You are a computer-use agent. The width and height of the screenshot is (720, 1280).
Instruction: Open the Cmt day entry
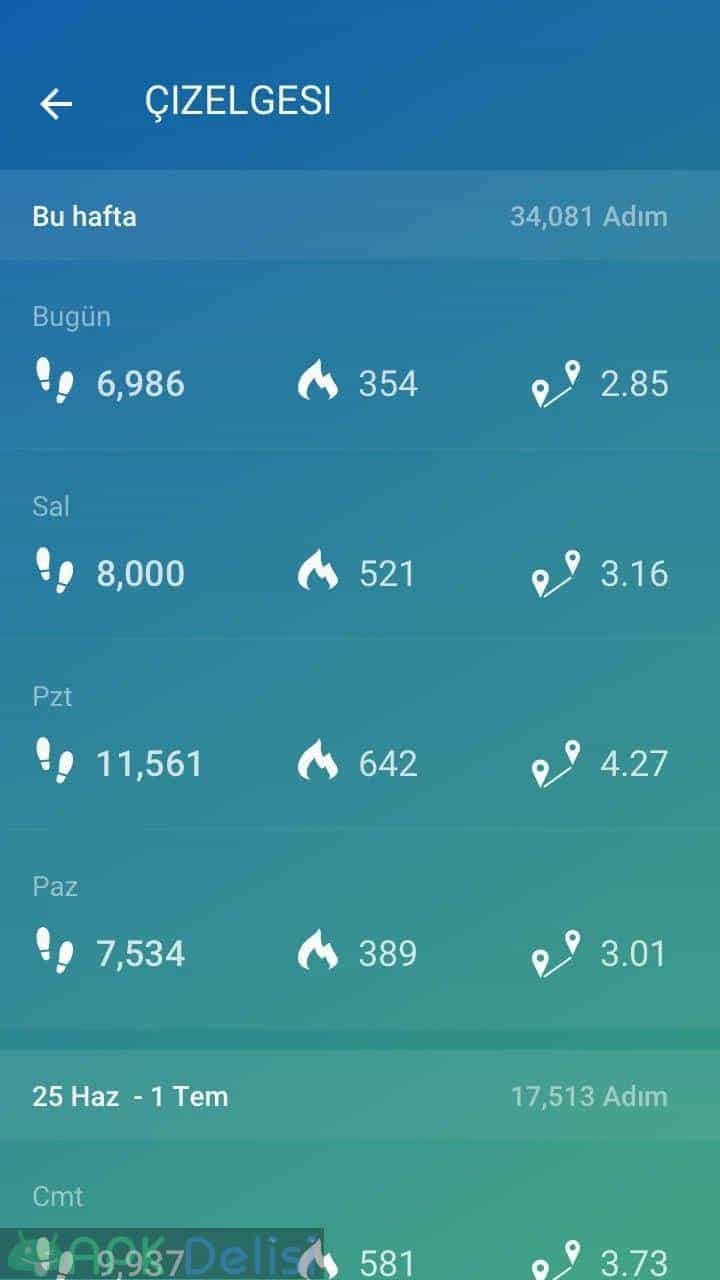click(360, 1211)
